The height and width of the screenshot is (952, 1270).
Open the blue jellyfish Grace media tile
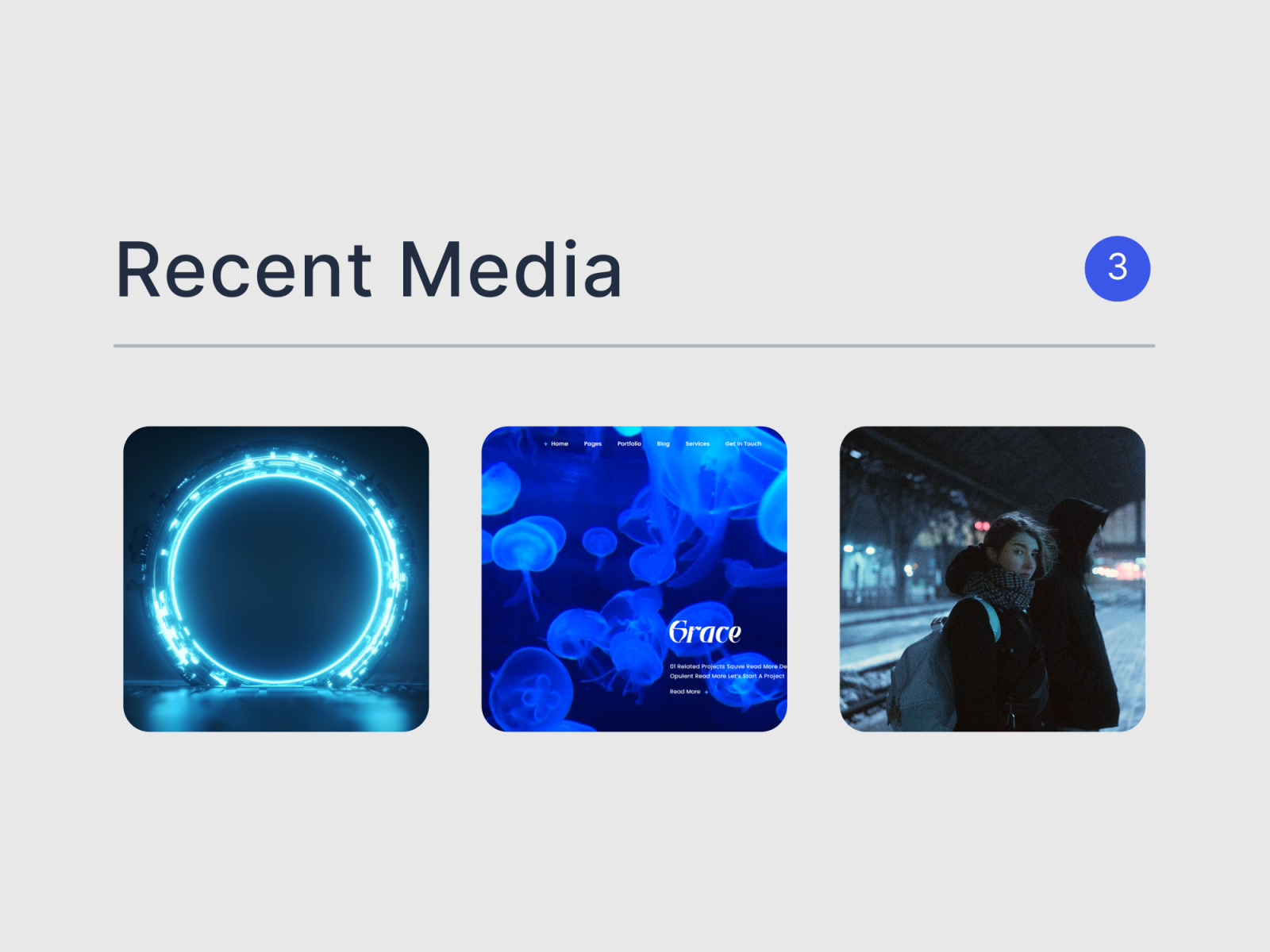click(x=633, y=578)
